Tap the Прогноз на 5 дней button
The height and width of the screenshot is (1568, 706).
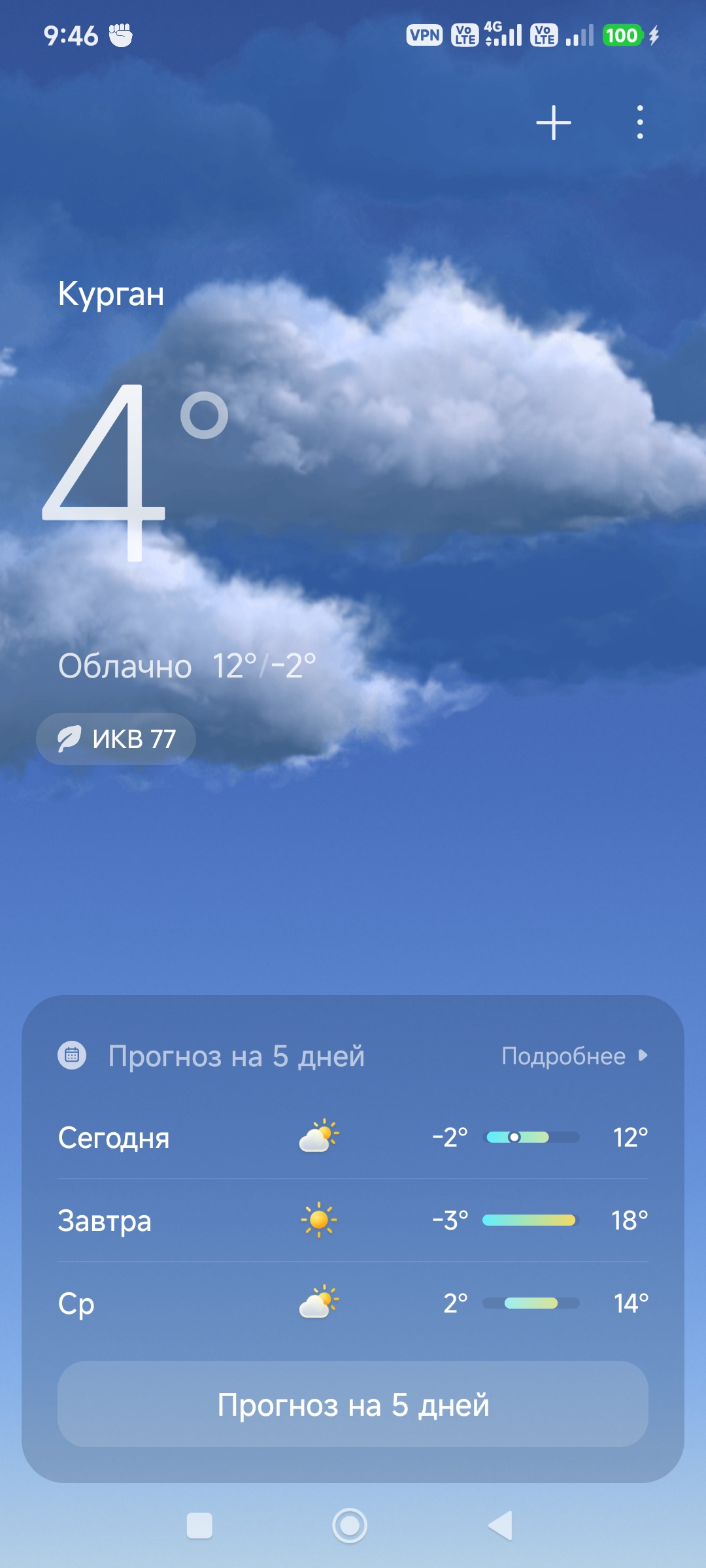(353, 1404)
